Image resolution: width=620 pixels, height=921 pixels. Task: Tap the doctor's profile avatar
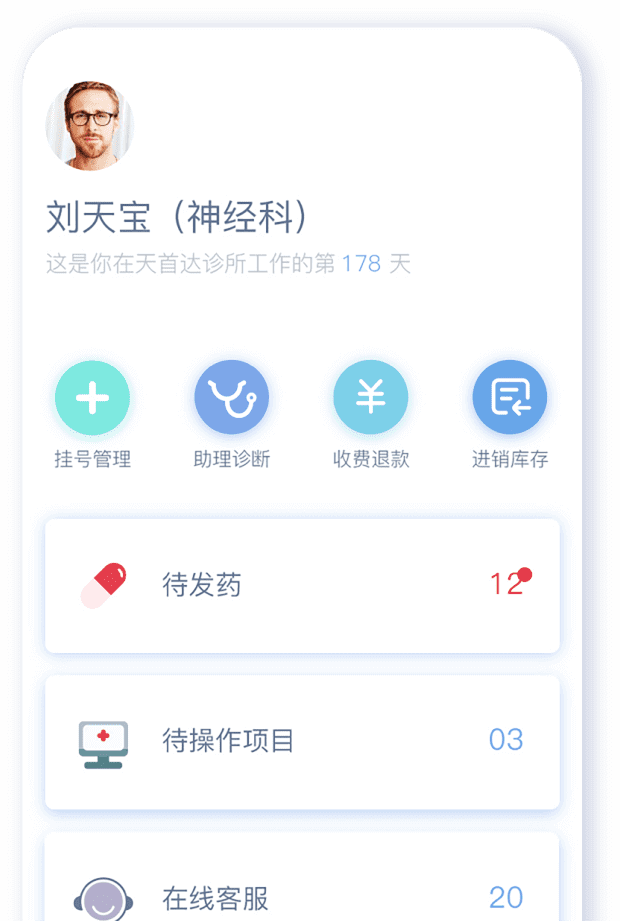[x=90, y=126]
